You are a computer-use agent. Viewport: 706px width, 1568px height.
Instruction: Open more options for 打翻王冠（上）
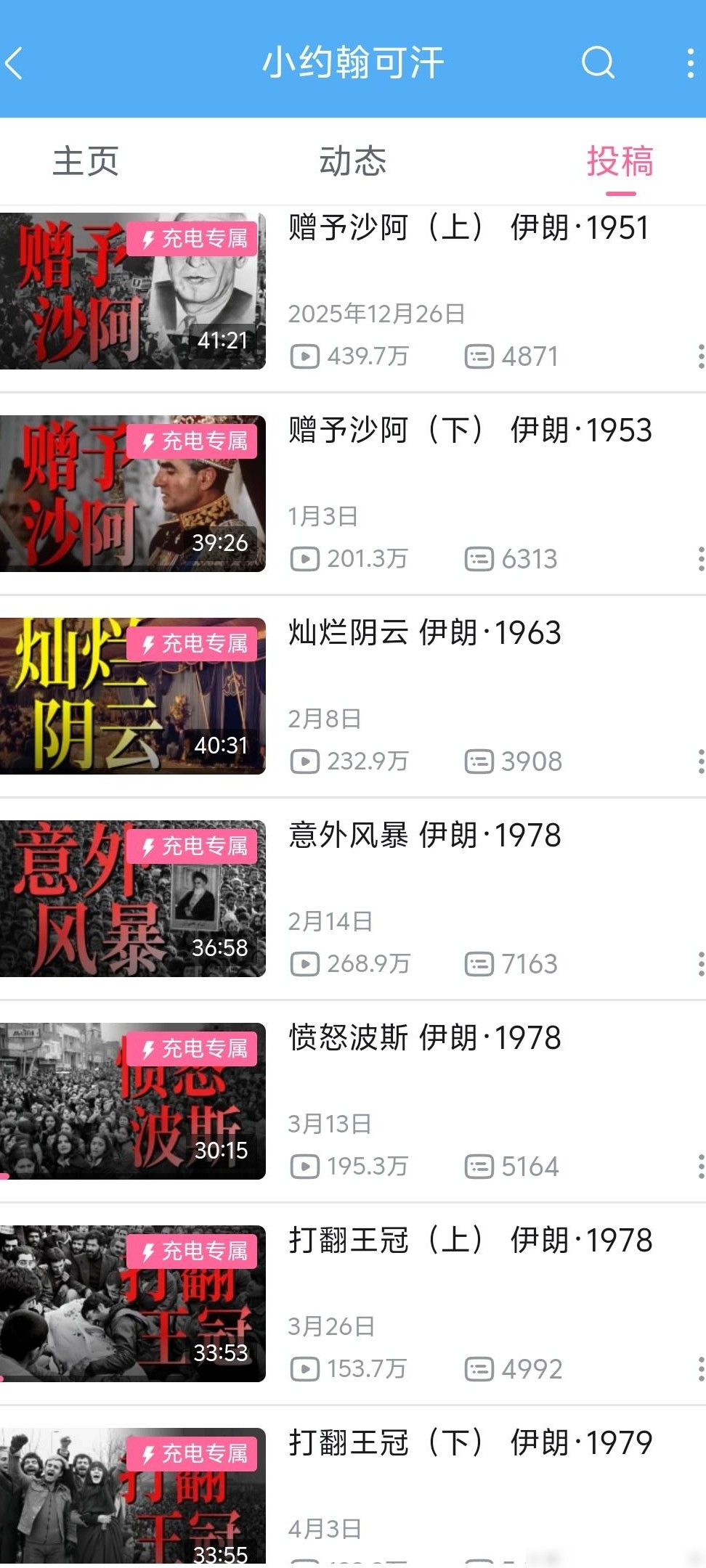pyautogui.click(x=700, y=1369)
